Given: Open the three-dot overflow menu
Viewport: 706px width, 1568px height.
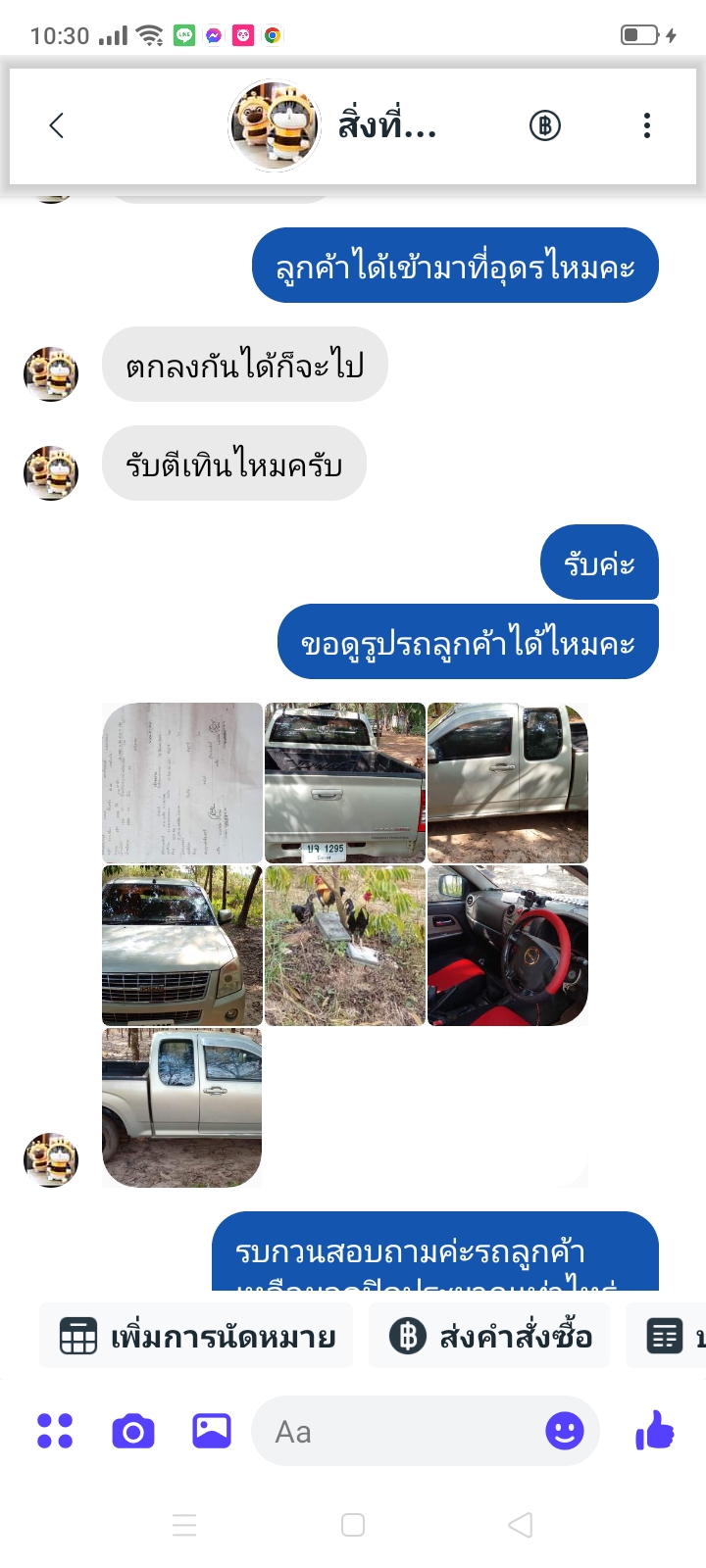Looking at the screenshot, I should point(647,125).
